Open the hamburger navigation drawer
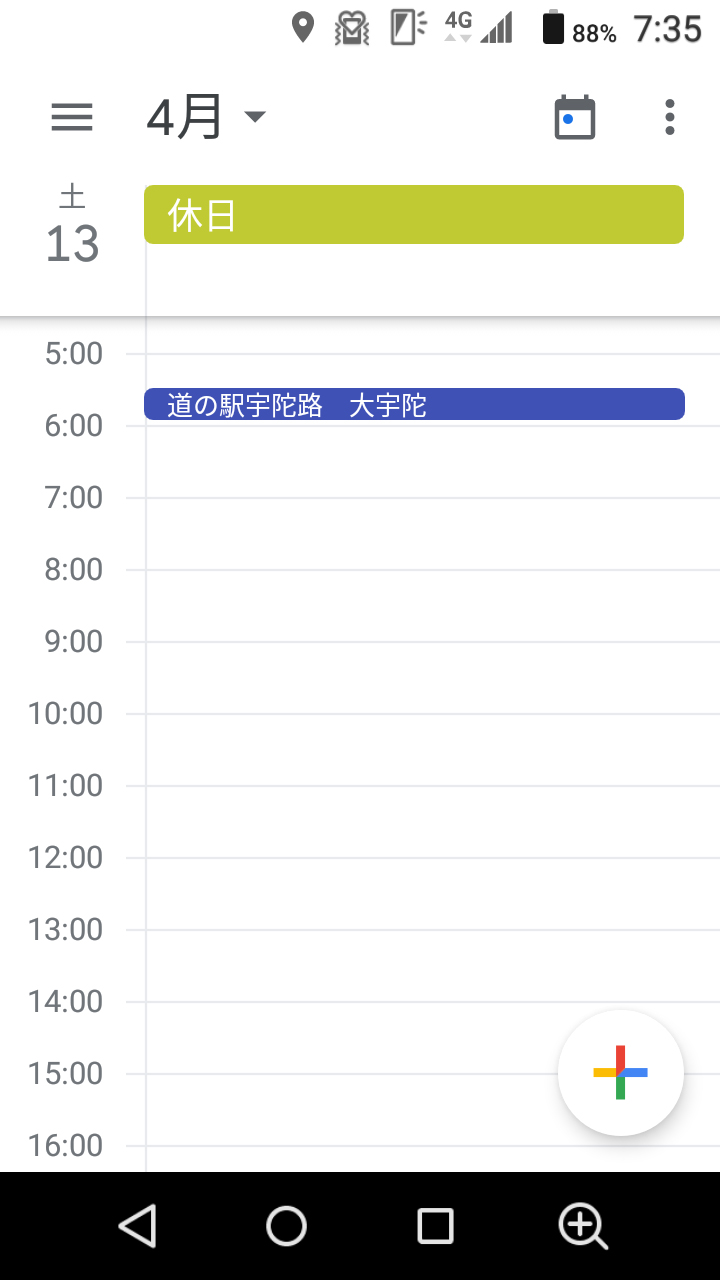This screenshot has height=1280, width=720. (x=72, y=118)
